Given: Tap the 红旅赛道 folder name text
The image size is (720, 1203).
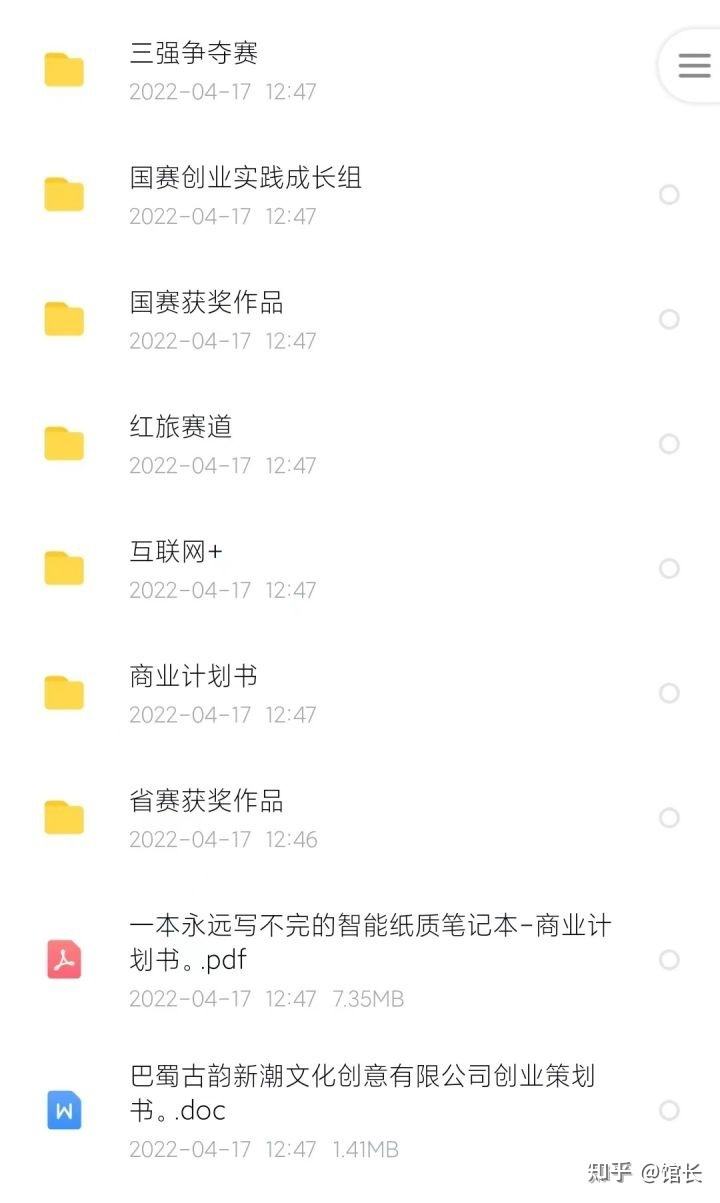Looking at the screenshot, I should pyautogui.click(x=183, y=426).
